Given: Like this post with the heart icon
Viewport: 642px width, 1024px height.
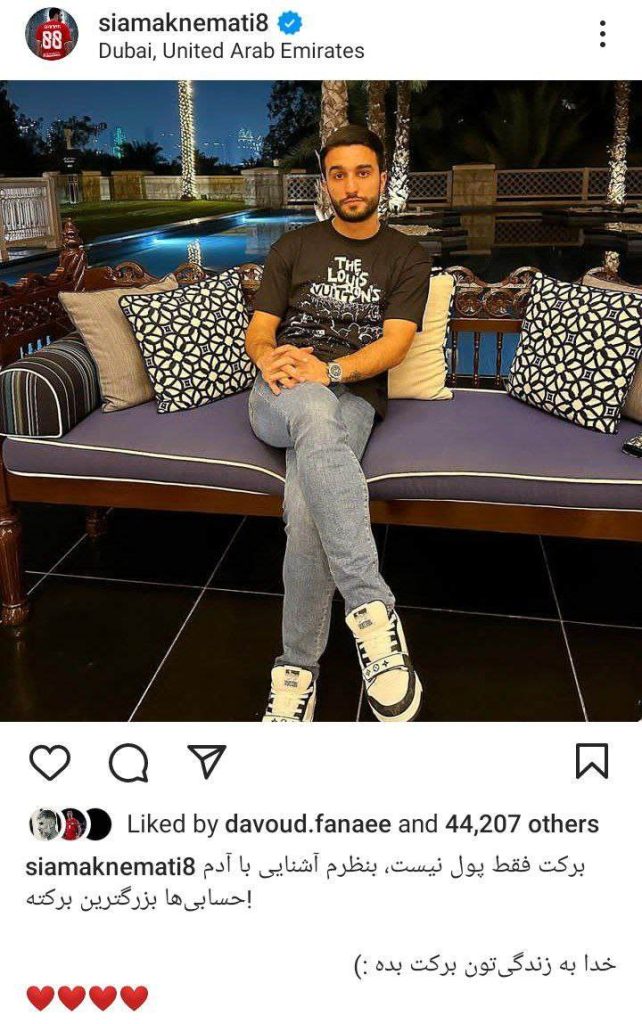Looking at the screenshot, I should (50, 763).
